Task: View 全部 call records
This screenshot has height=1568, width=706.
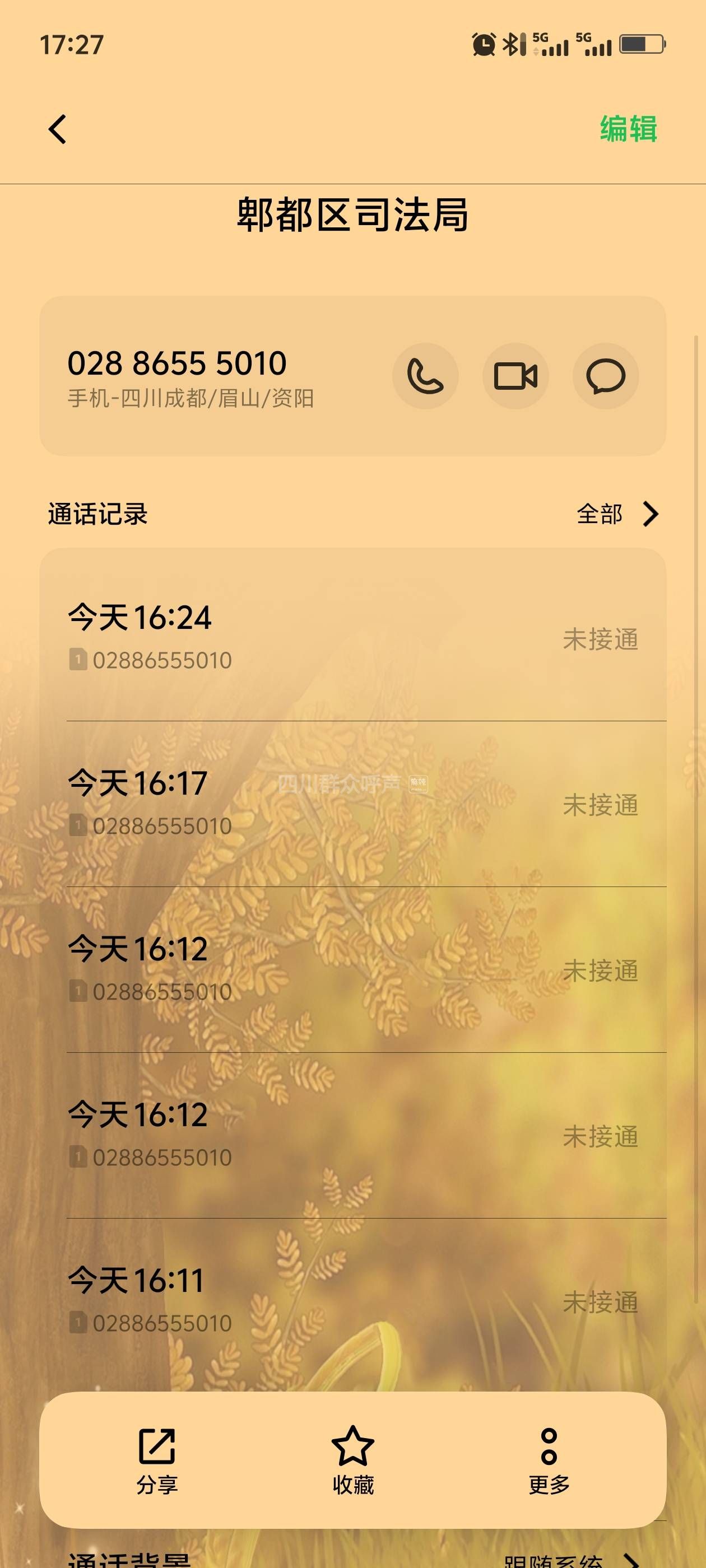Action: (x=617, y=514)
